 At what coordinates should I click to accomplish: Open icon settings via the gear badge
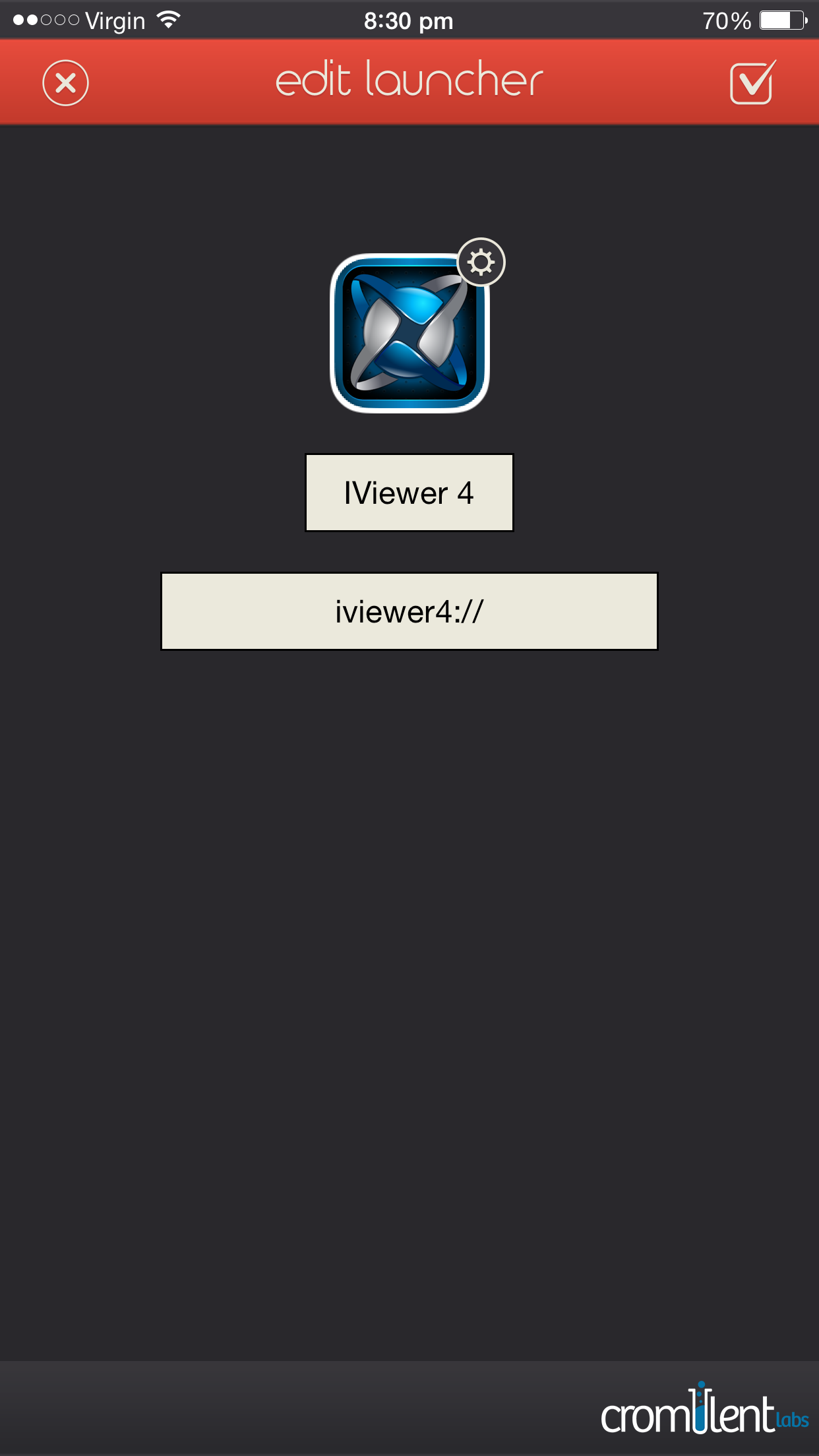pyautogui.click(x=481, y=262)
